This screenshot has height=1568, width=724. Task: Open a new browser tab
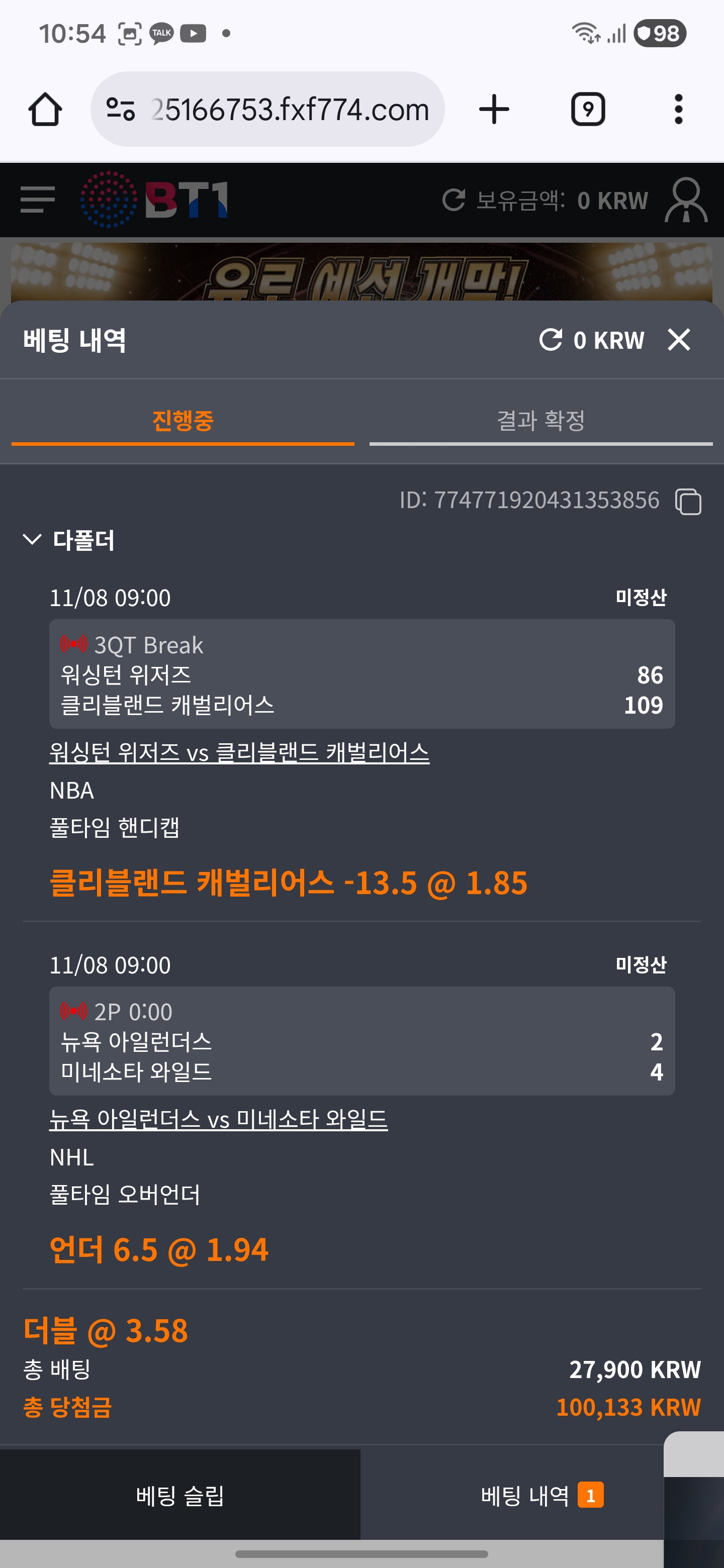[x=494, y=110]
